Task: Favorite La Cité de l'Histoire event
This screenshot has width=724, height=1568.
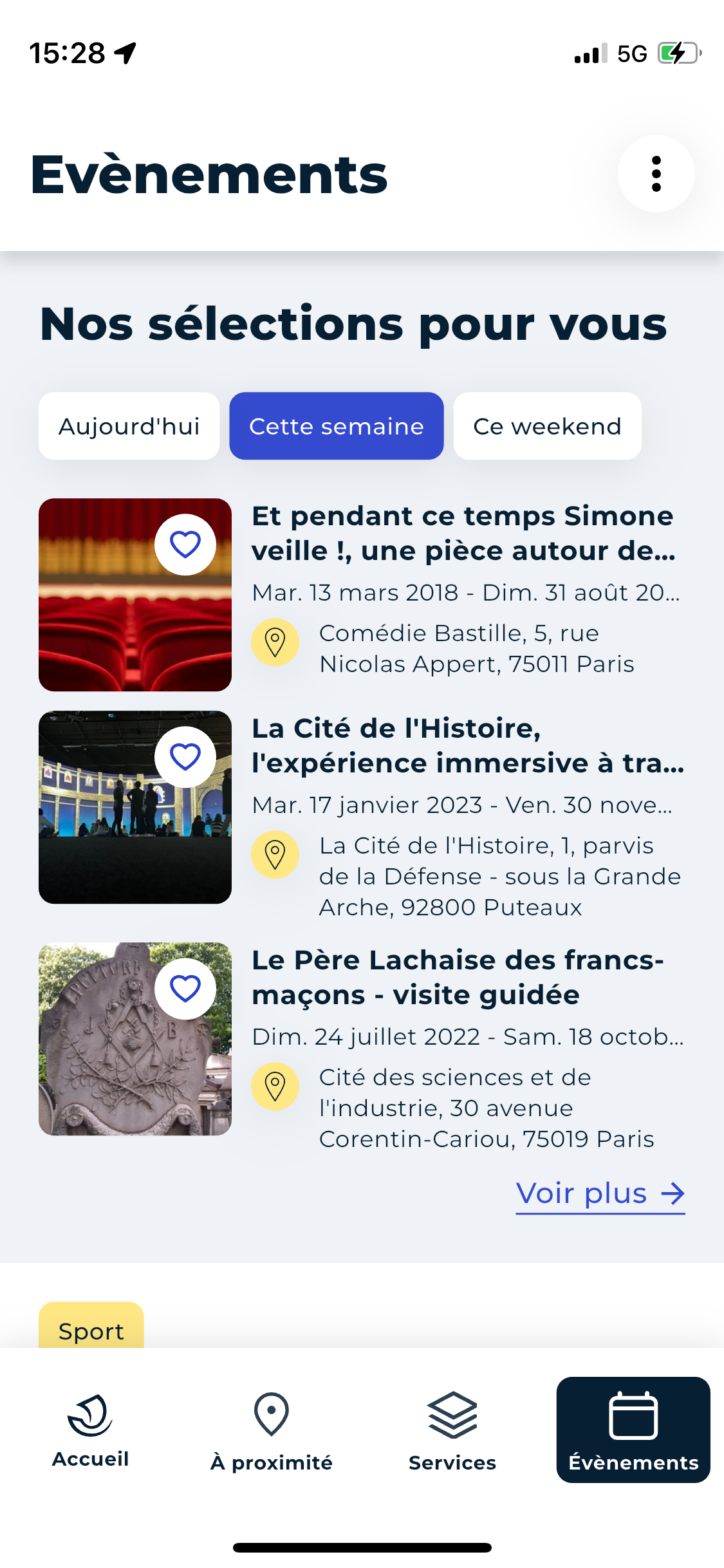Action: click(185, 757)
